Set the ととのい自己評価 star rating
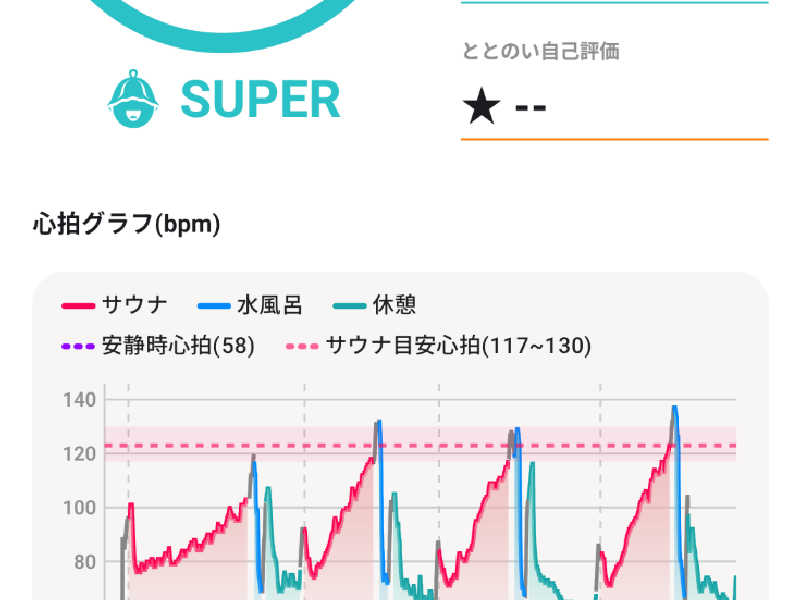This screenshot has width=800, height=600. 507,106
